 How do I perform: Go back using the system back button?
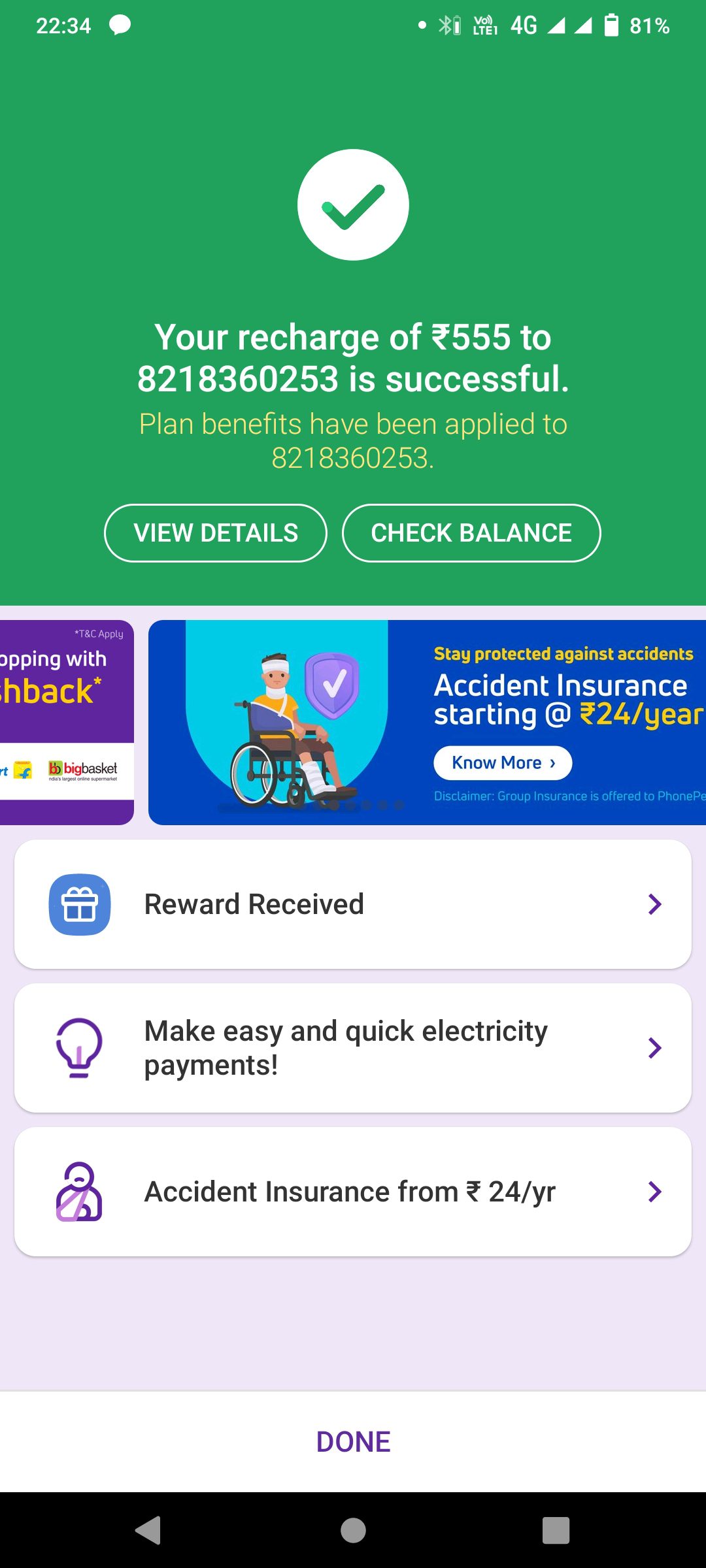click(148, 1530)
